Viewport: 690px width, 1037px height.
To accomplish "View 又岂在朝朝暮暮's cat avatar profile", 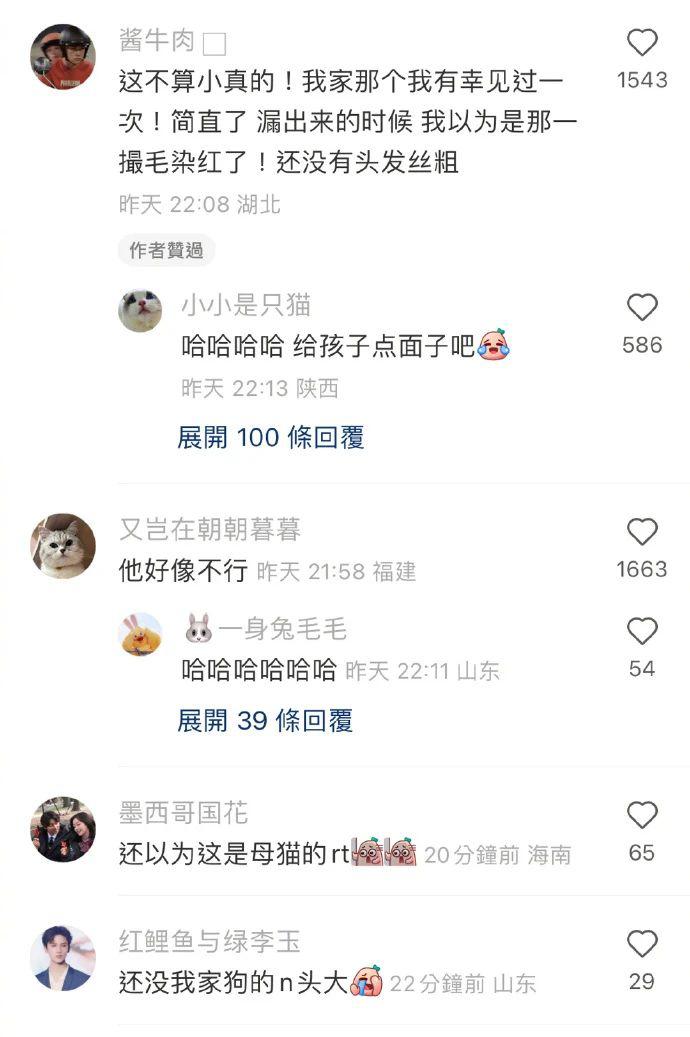I will pos(62,546).
